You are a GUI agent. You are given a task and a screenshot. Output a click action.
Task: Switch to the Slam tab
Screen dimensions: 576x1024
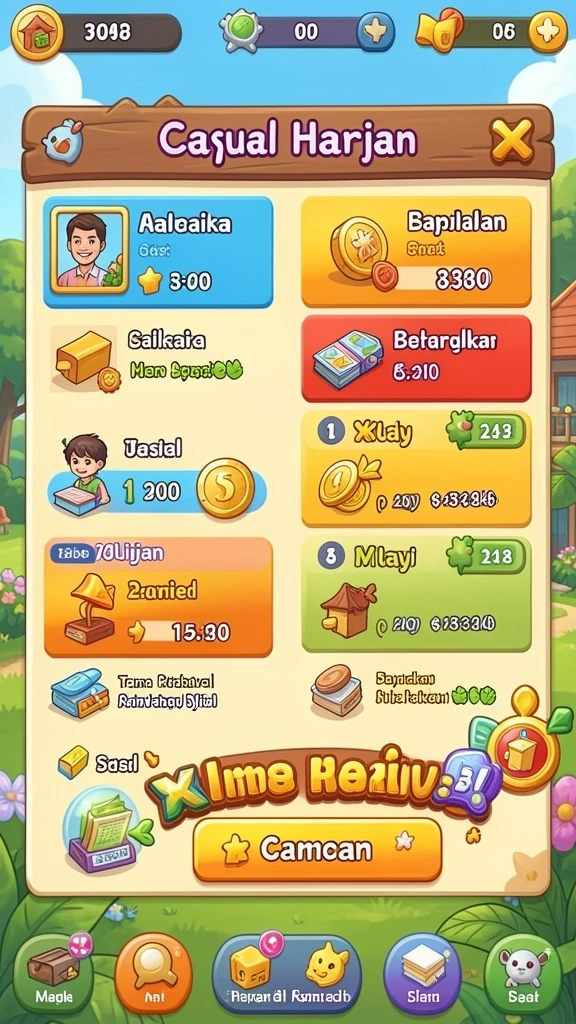(423, 973)
